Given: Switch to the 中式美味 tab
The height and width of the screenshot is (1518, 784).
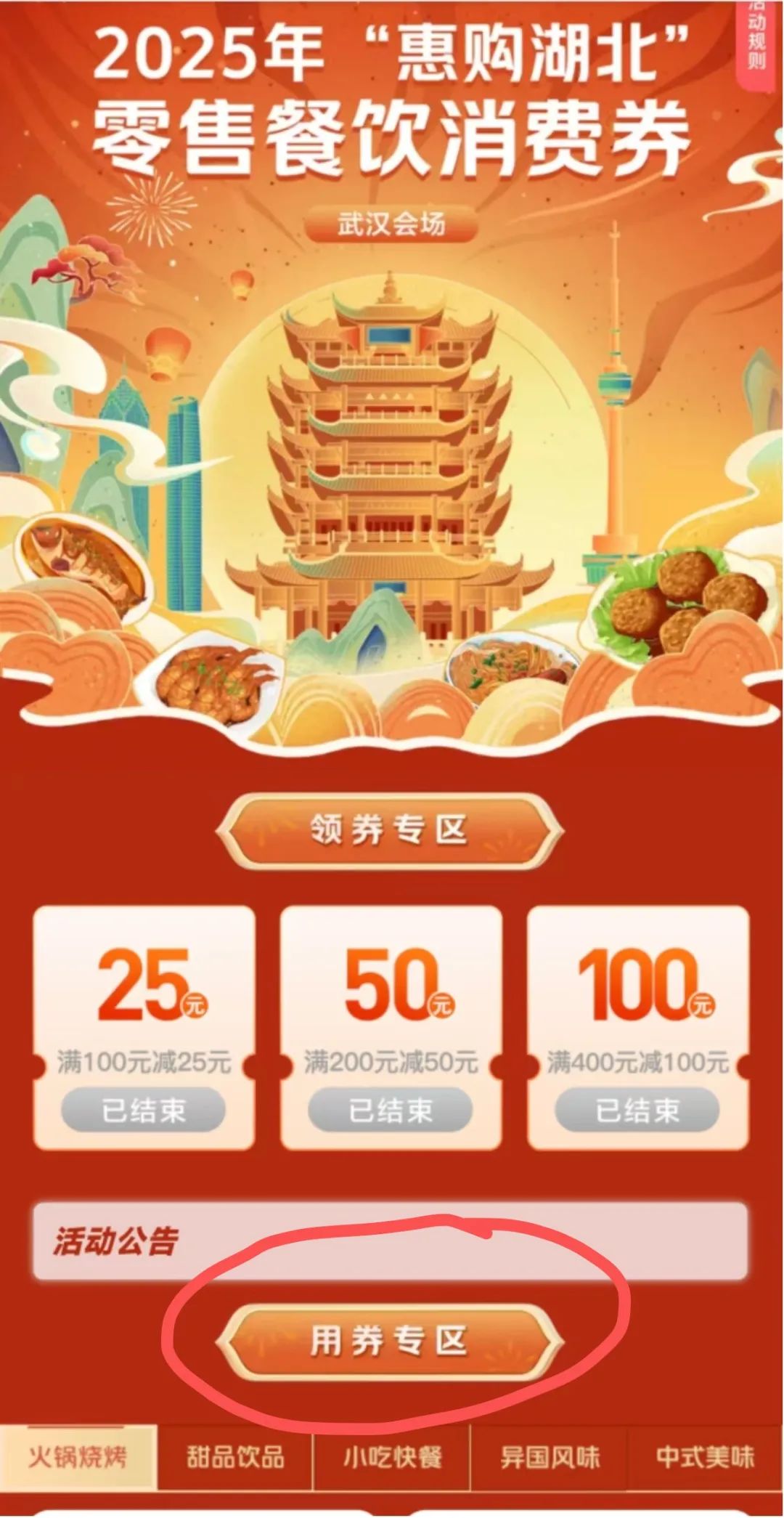Looking at the screenshot, I should (705, 1458).
